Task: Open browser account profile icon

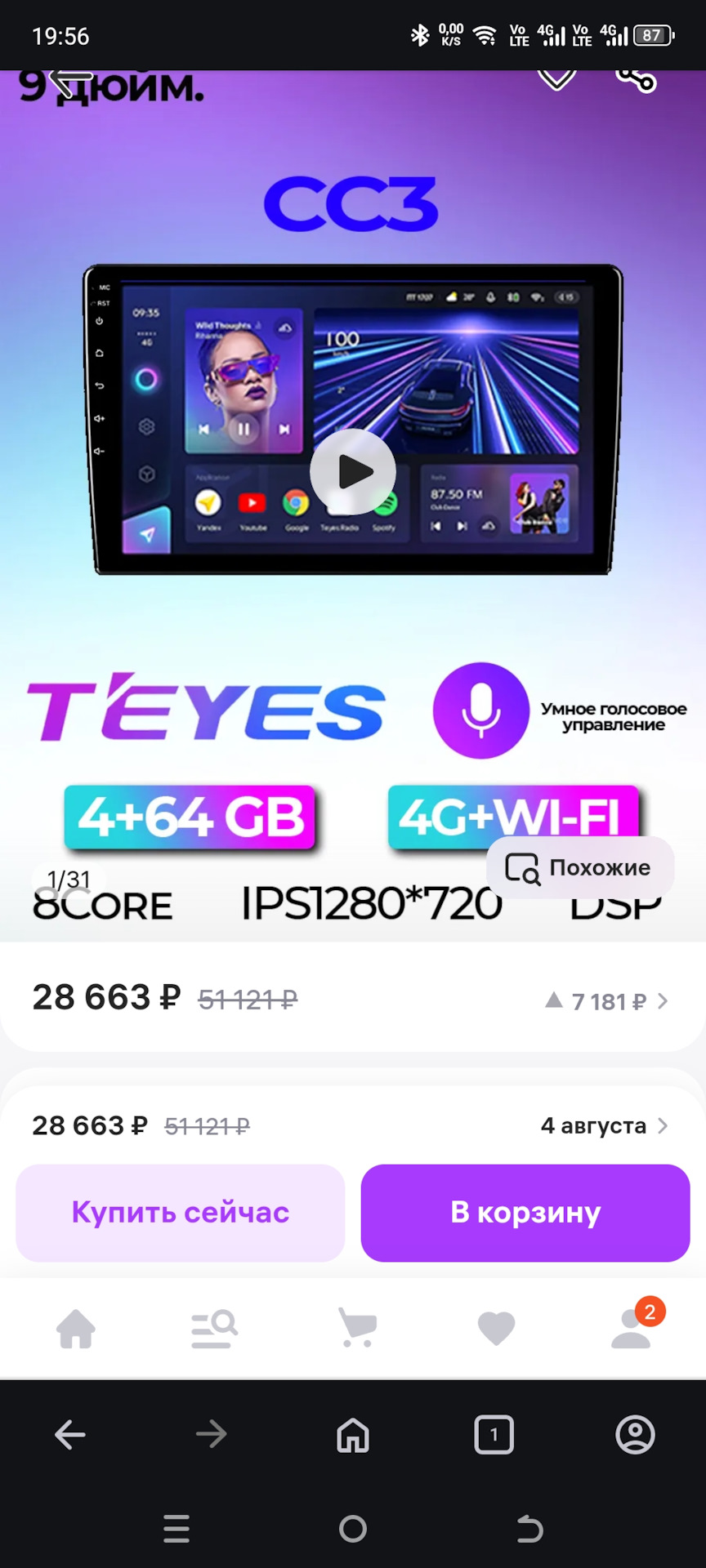Action: [635, 1434]
